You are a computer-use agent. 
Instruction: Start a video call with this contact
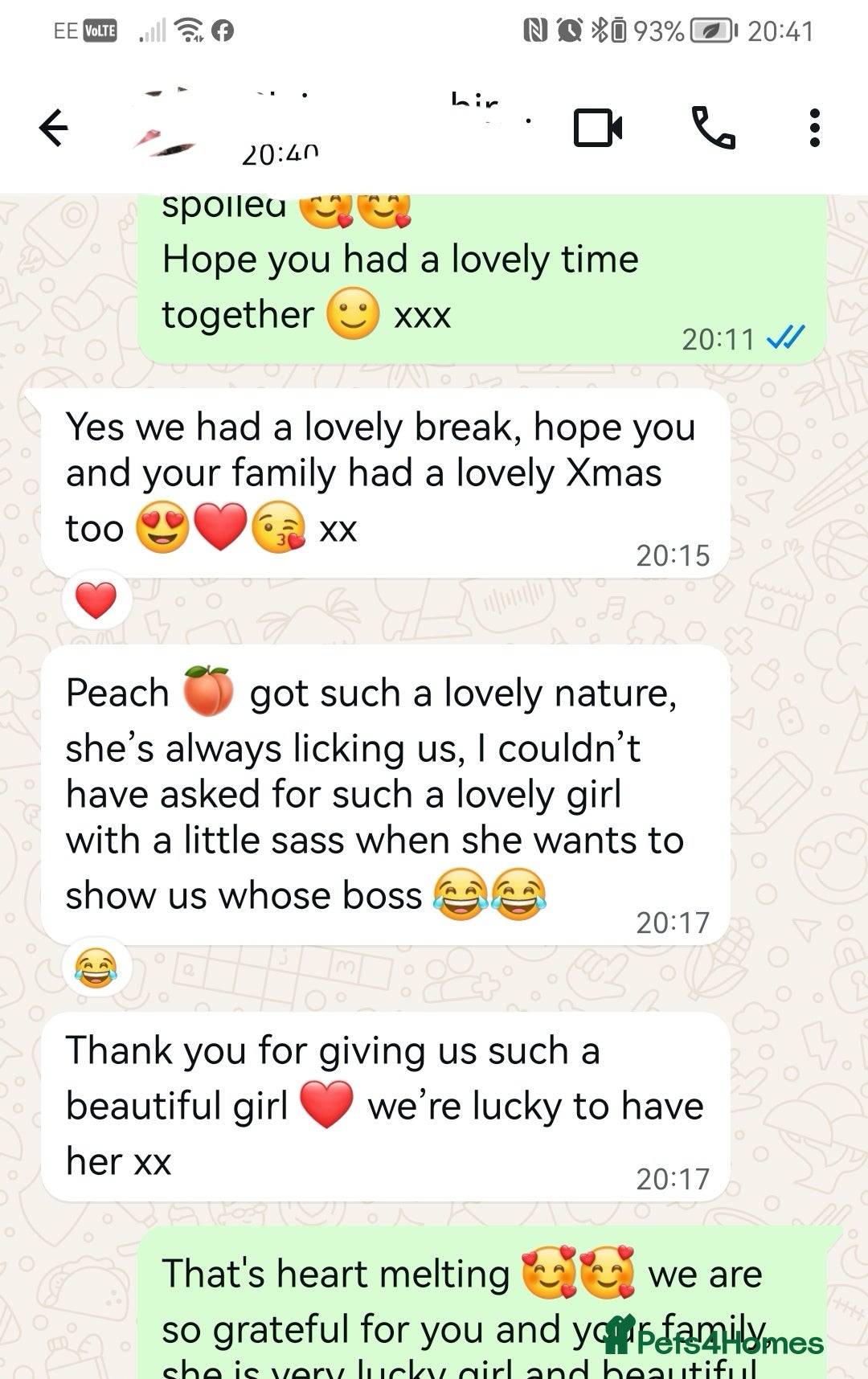598,128
